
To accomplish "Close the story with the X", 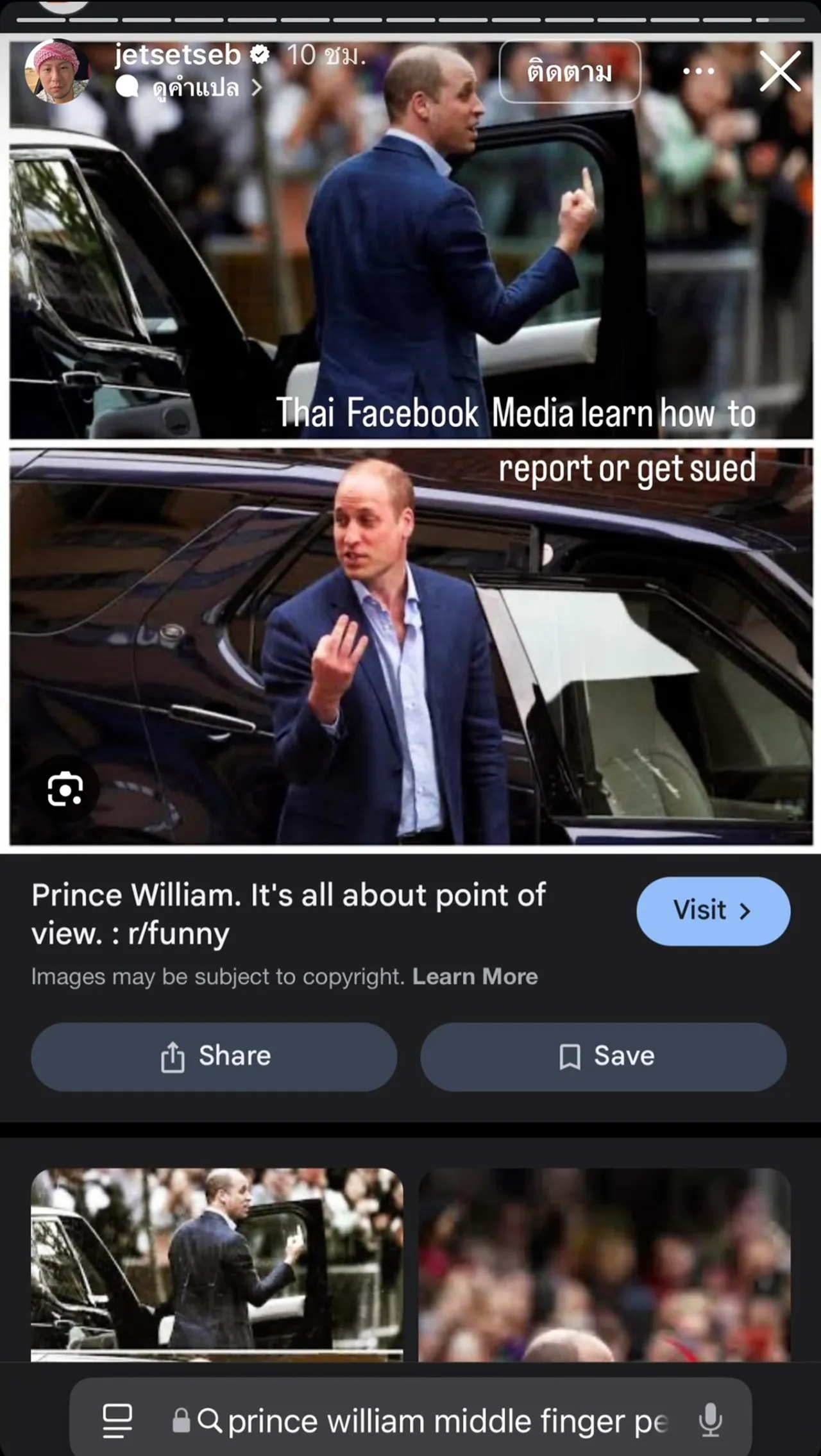I will click(x=780, y=71).
